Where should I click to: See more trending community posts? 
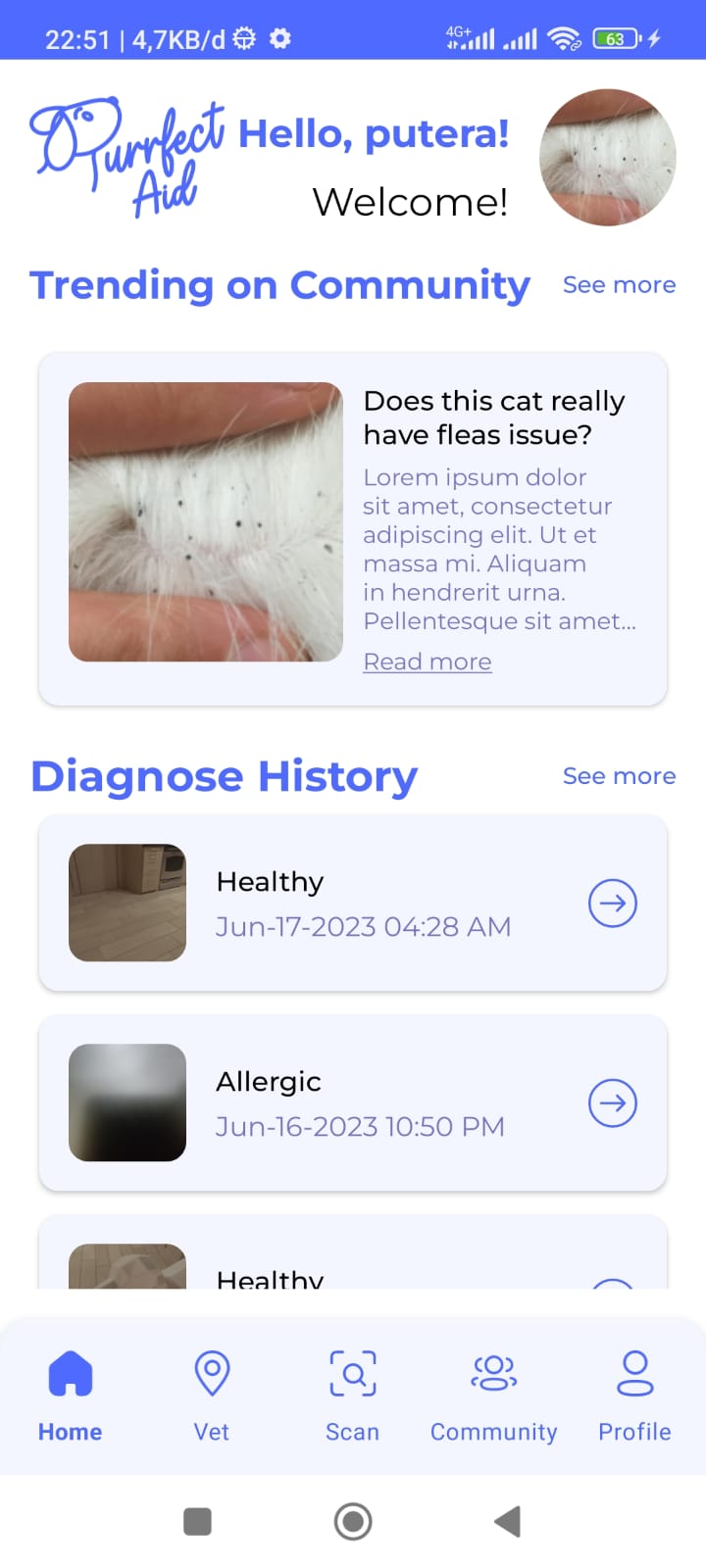619,285
